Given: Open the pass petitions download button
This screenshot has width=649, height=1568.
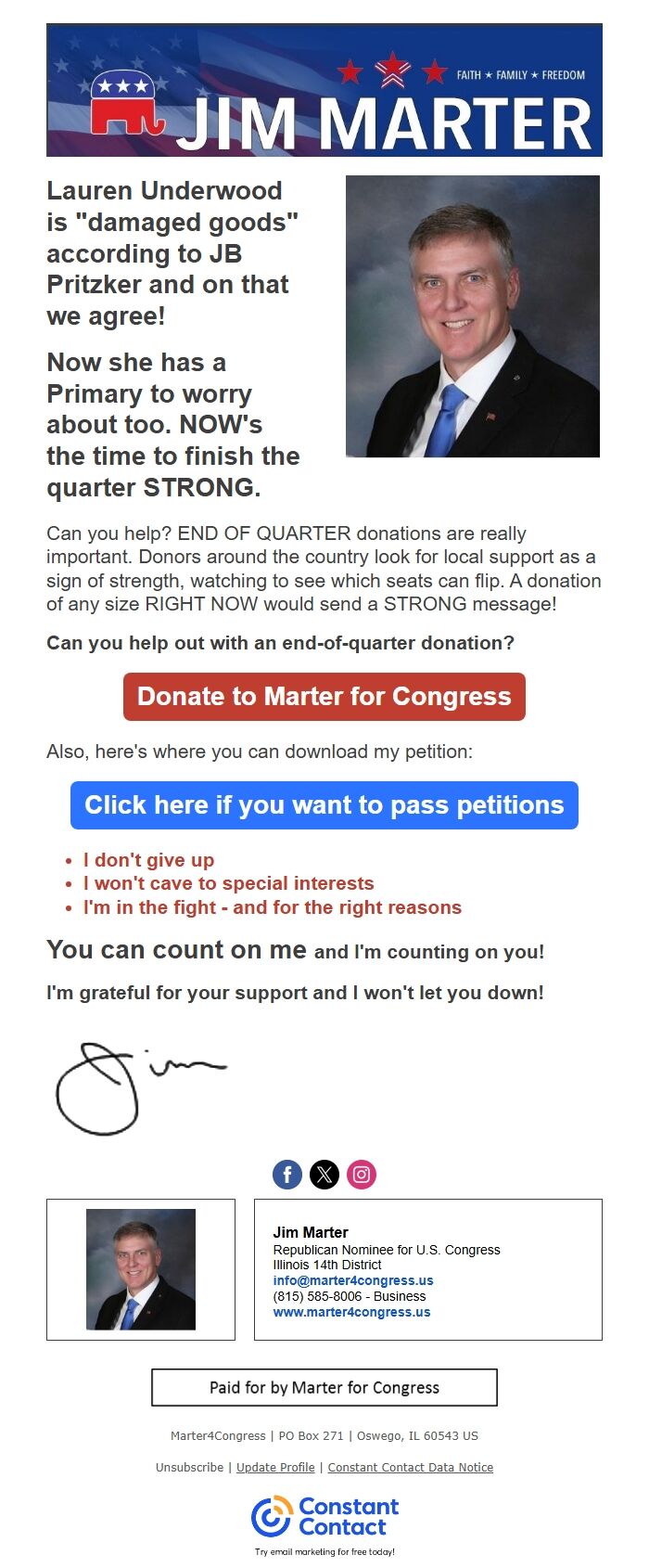Looking at the screenshot, I should [324, 804].
